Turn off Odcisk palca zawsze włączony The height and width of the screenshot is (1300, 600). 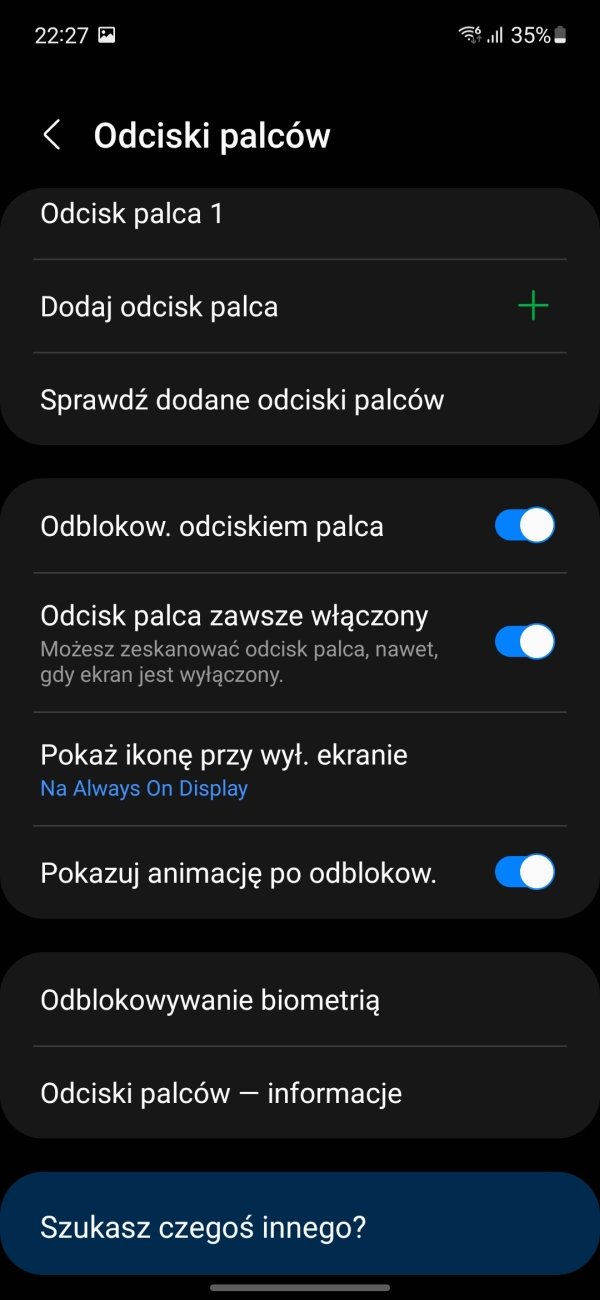(x=525, y=641)
